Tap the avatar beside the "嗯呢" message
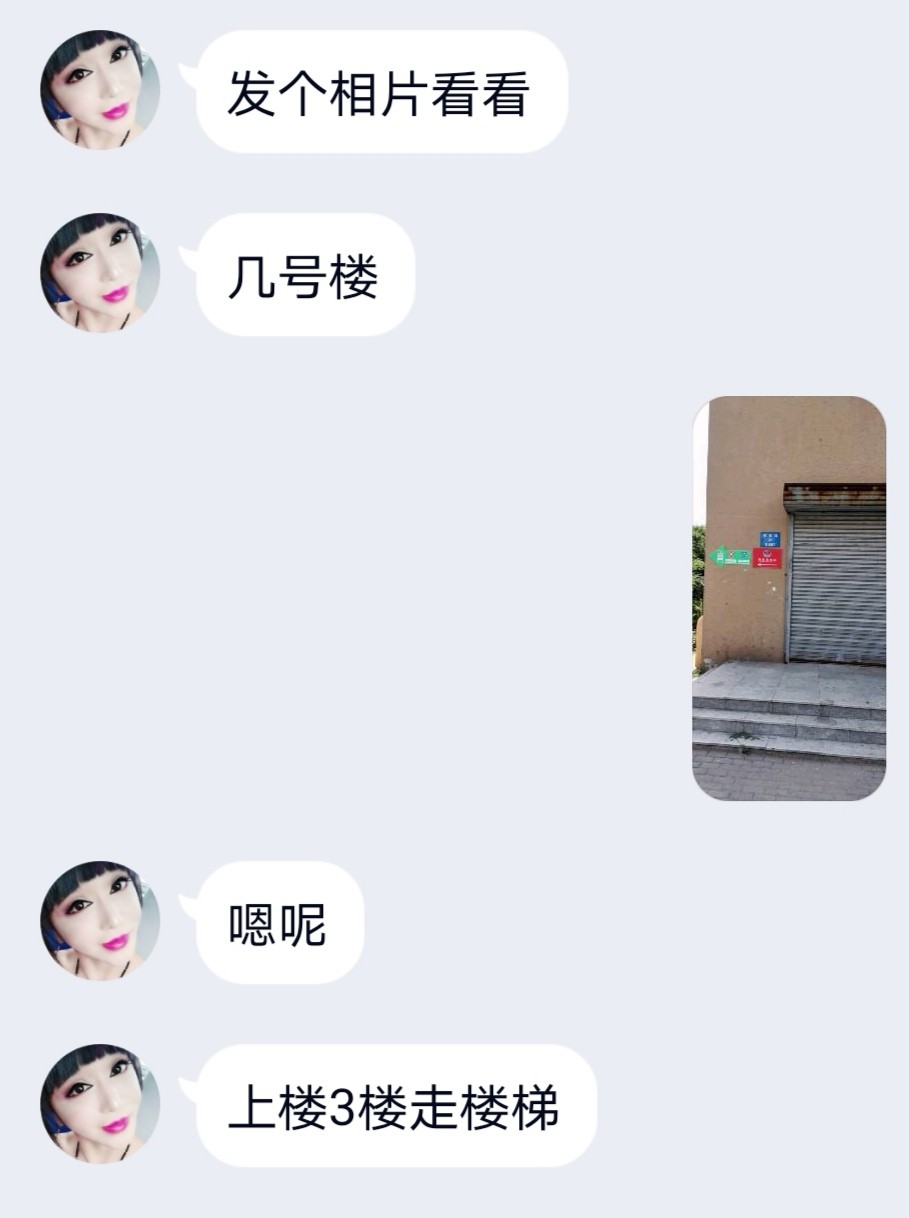The height and width of the screenshot is (1218, 909). (x=100, y=921)
